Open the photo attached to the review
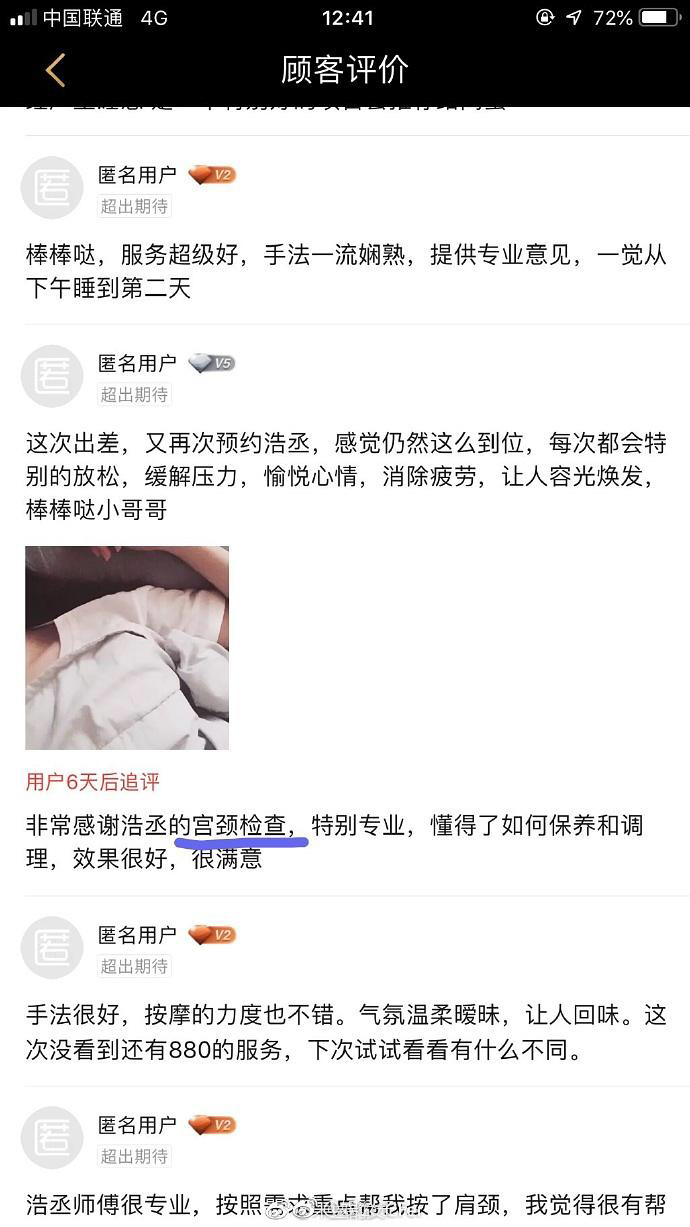 [127, 648]
